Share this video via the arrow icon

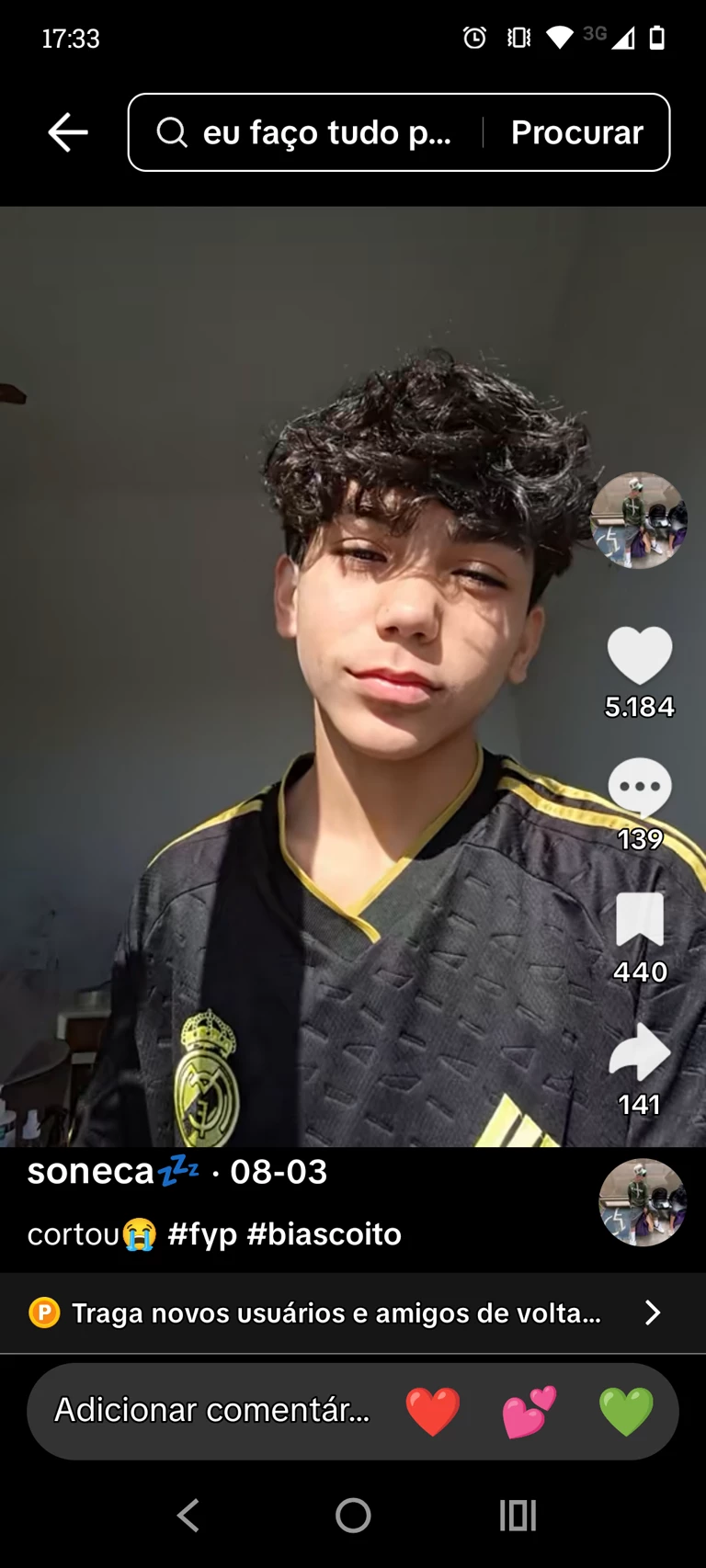coord(640,1051)
